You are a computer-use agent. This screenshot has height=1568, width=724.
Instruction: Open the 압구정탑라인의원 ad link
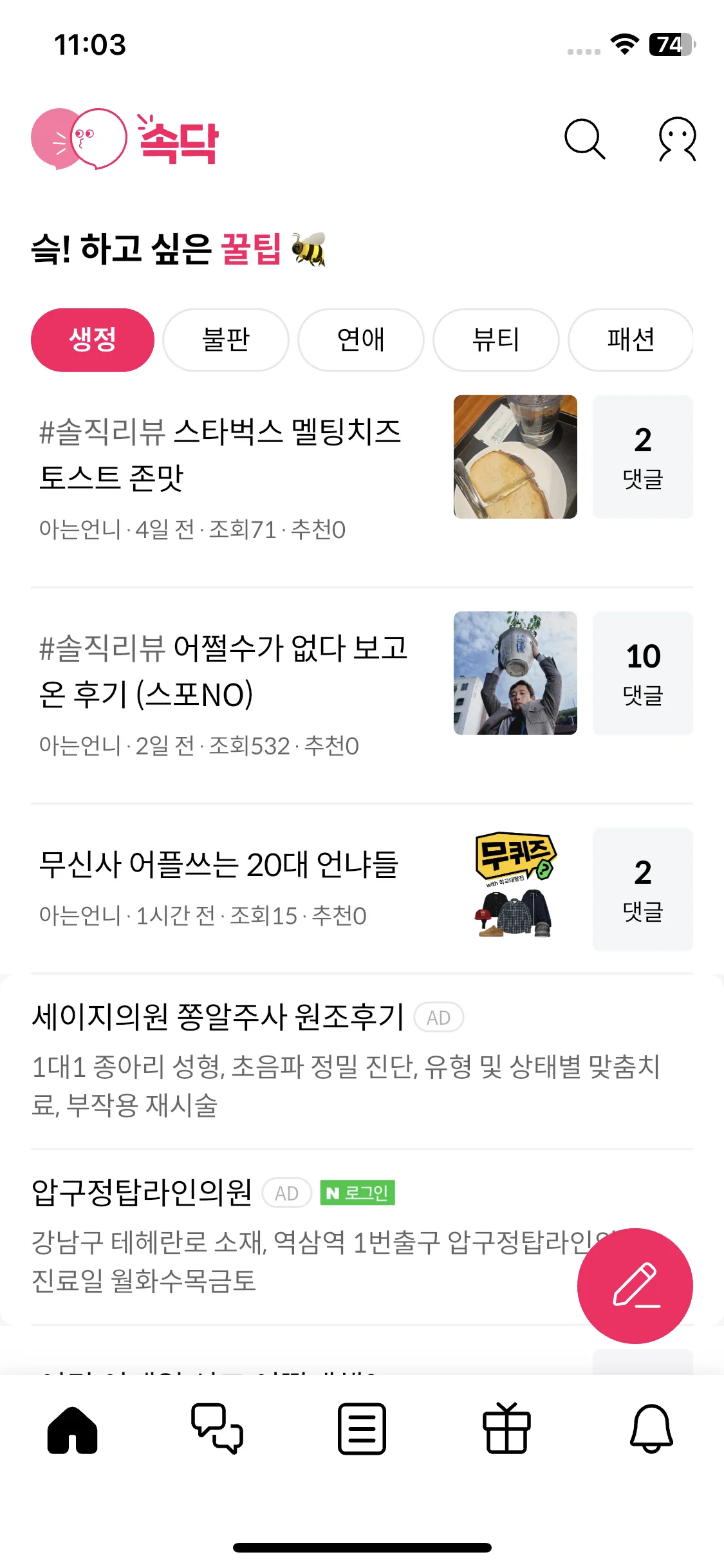[x=142, y=1192]
